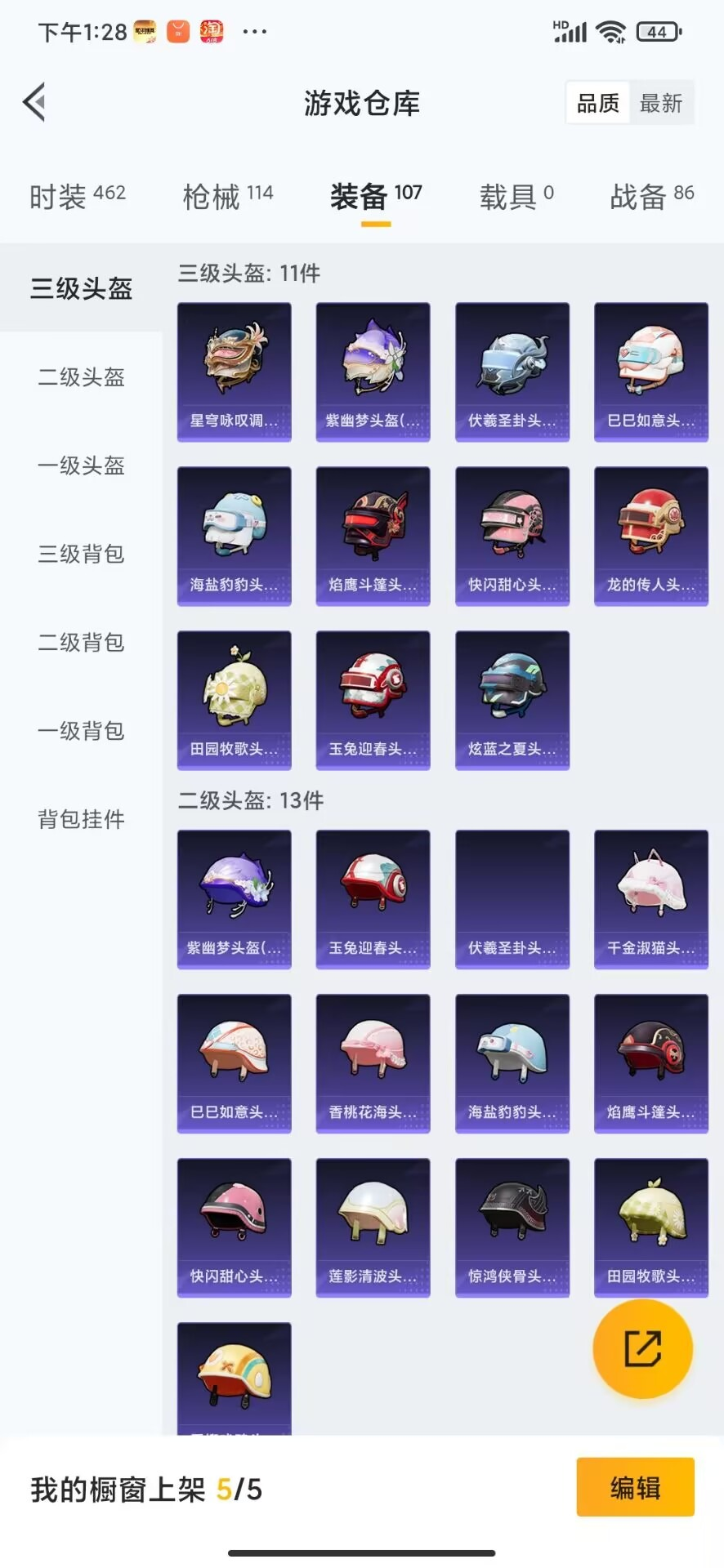Switch to the 枪械 tab
Screen dimensions: 724x1568
tap(228, 197)
